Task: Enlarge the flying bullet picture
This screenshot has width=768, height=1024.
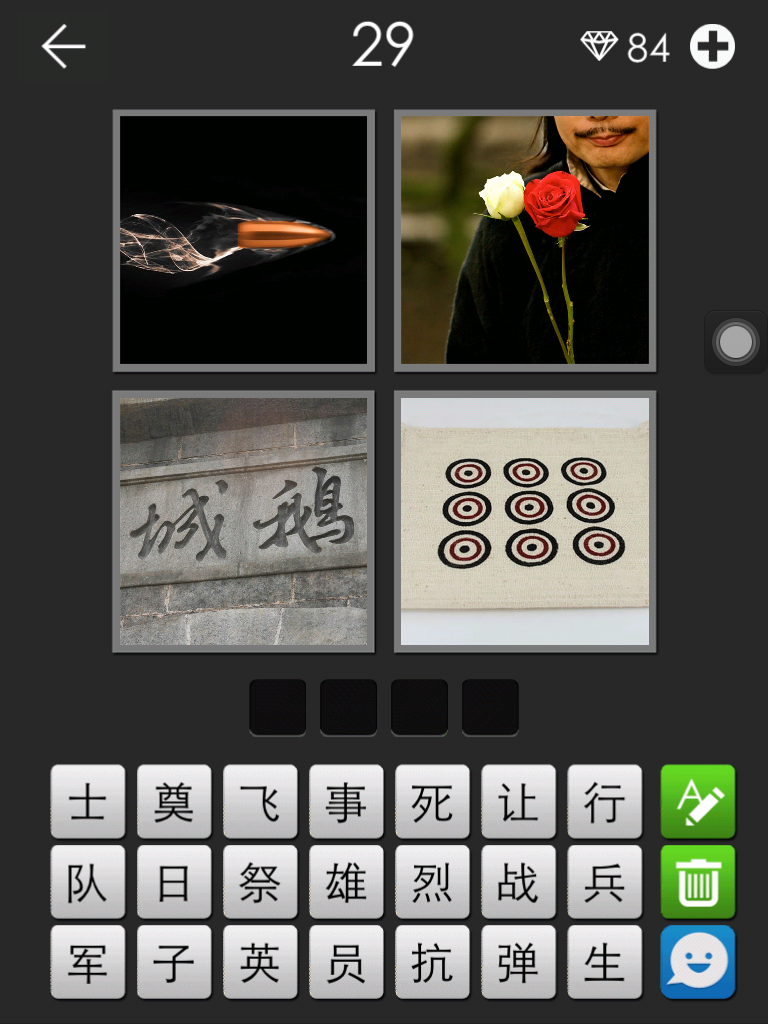Action: click(244, 240)
